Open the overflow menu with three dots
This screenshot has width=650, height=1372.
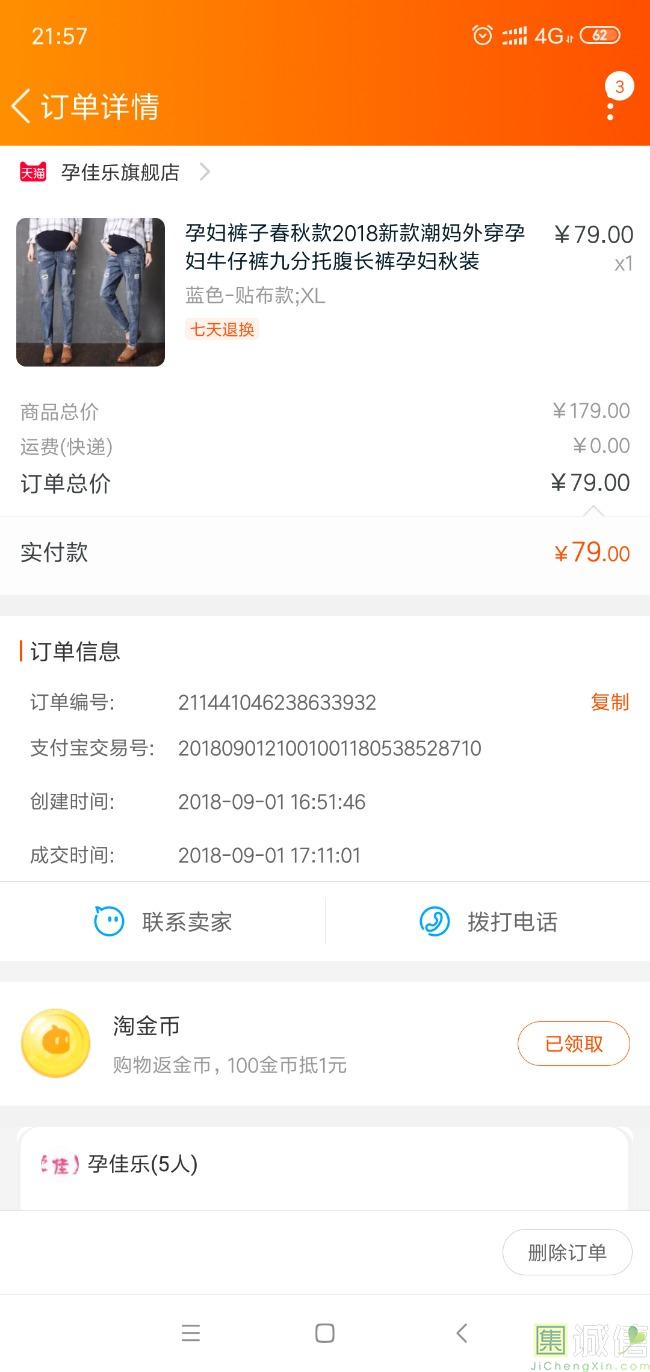610,106
